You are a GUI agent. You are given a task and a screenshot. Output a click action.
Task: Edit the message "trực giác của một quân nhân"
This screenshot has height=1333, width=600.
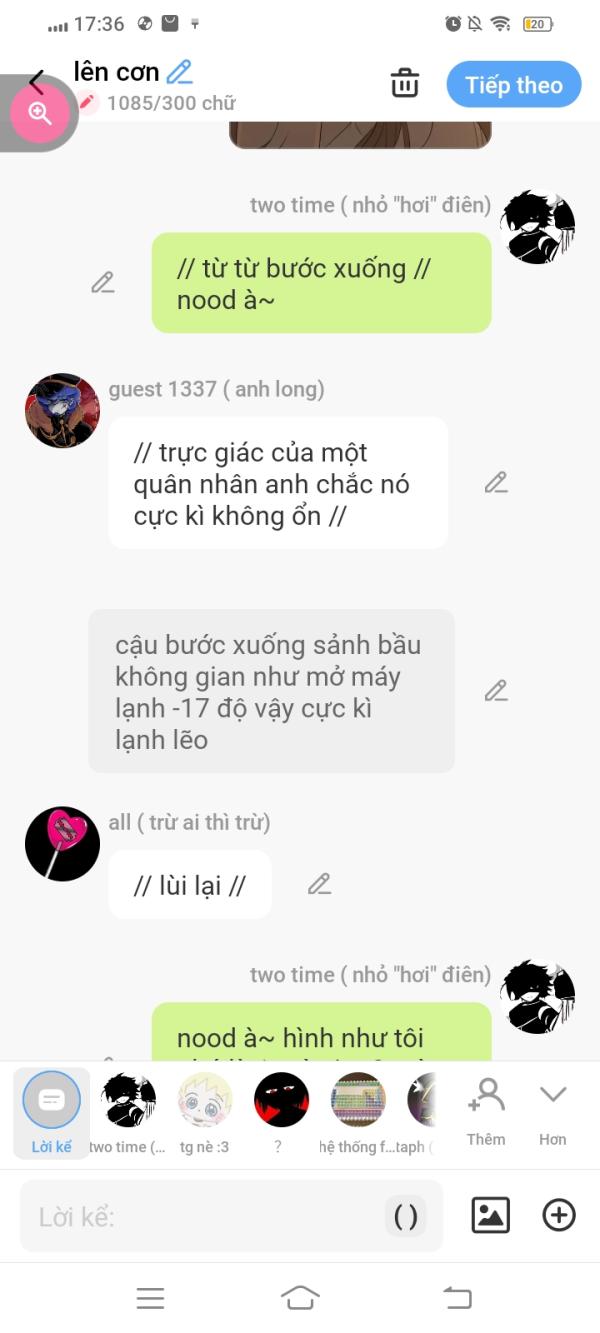[x=496, y=483]
